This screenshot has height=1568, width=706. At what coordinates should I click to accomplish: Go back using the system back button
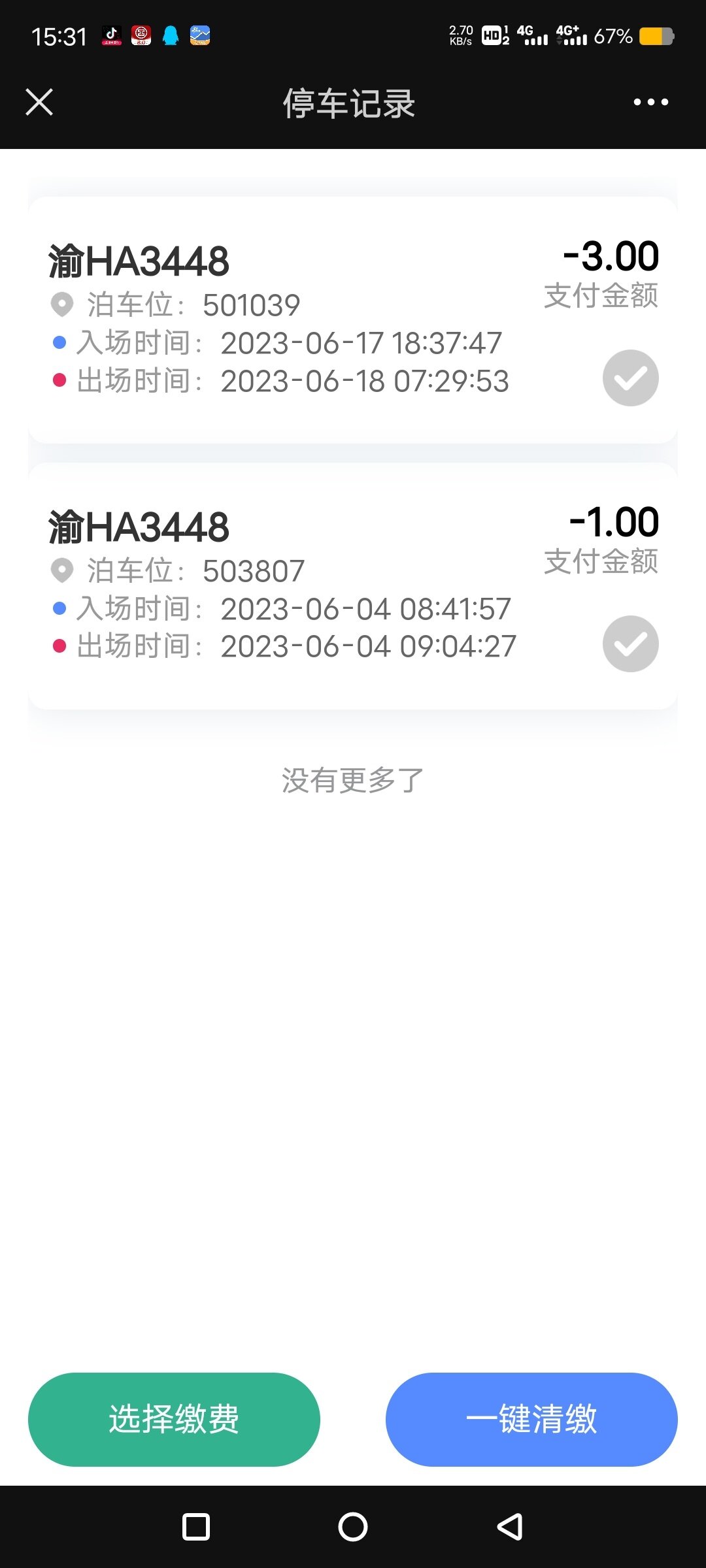(x=510, y=1527)
